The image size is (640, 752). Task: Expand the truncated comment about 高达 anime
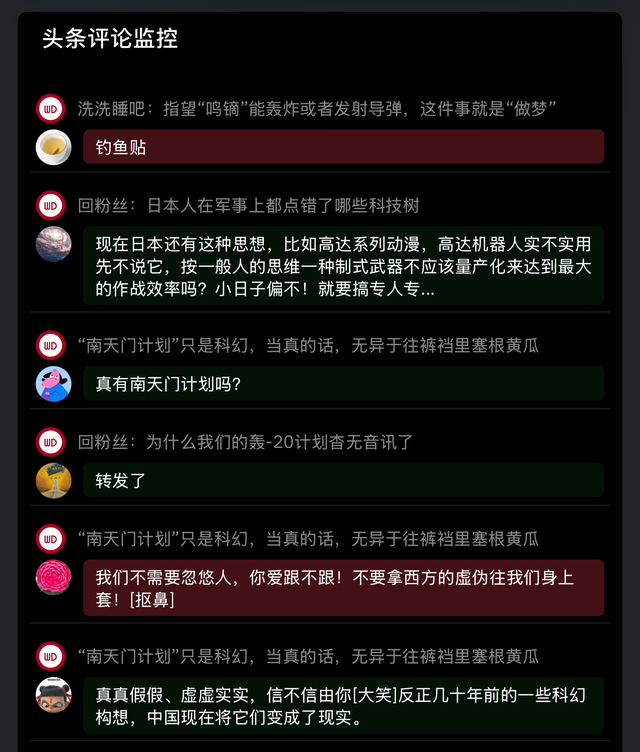point(344,266)
